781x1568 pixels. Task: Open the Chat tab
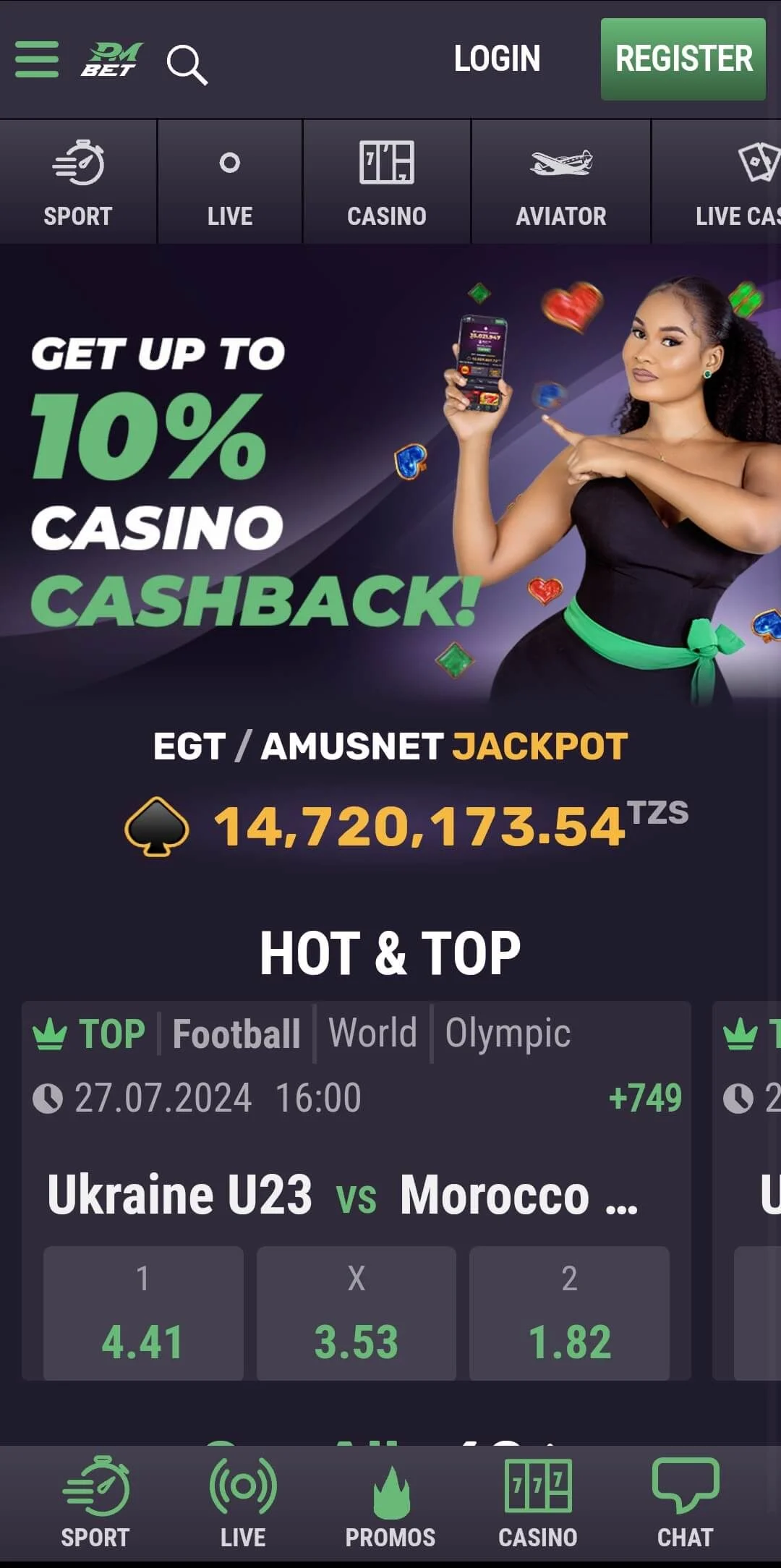685,1504
